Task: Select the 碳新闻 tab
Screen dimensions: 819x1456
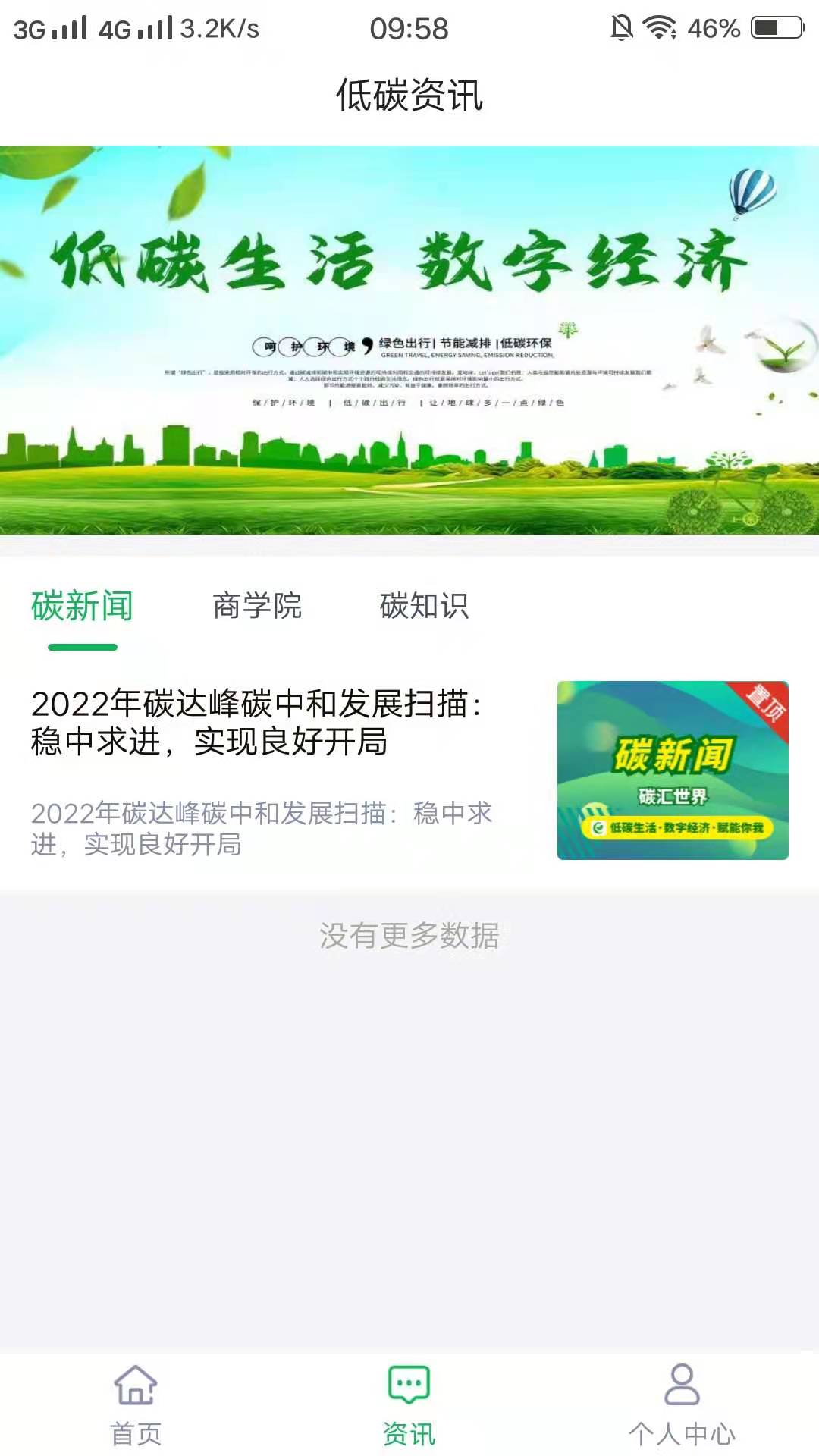Action: tap(82, 607)
